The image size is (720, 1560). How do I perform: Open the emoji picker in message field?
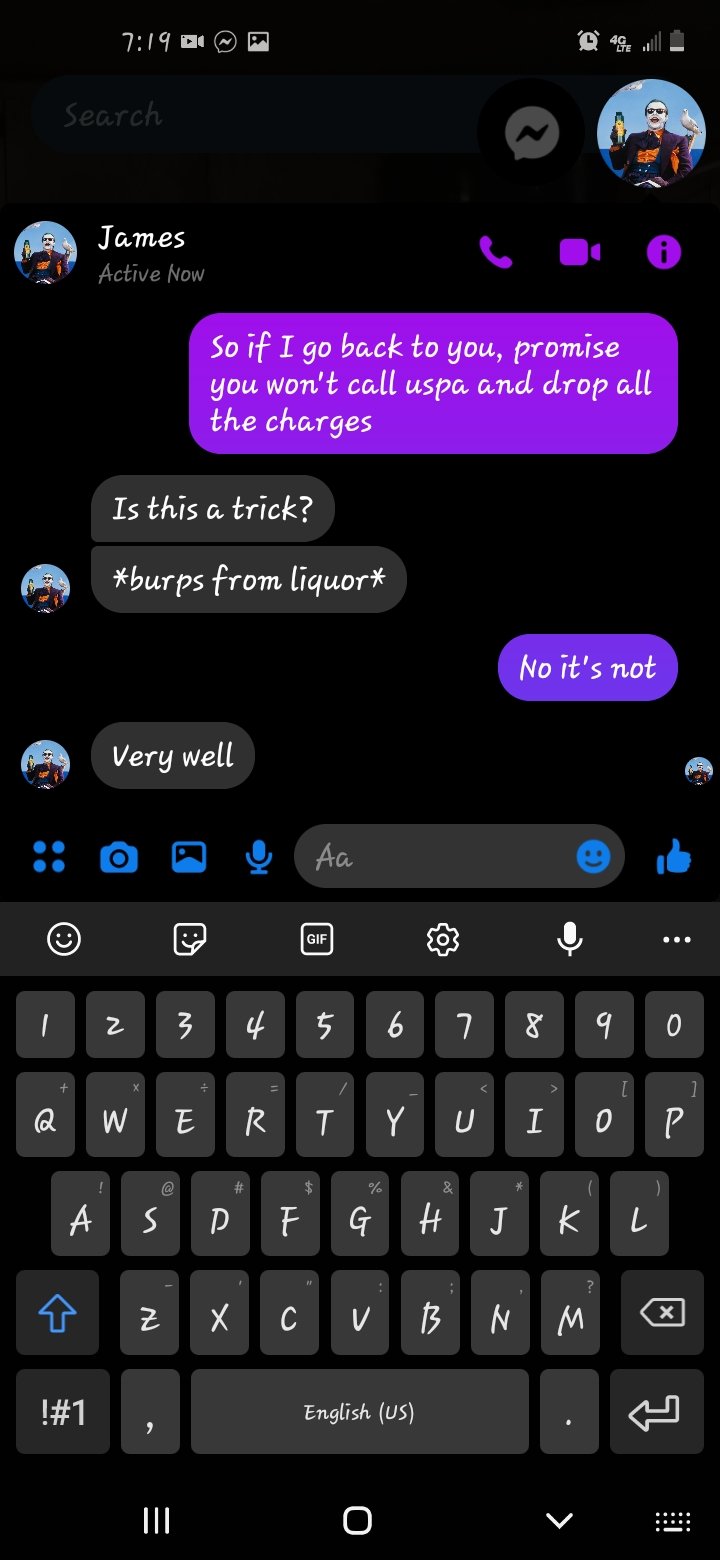(x=593, y=857)
